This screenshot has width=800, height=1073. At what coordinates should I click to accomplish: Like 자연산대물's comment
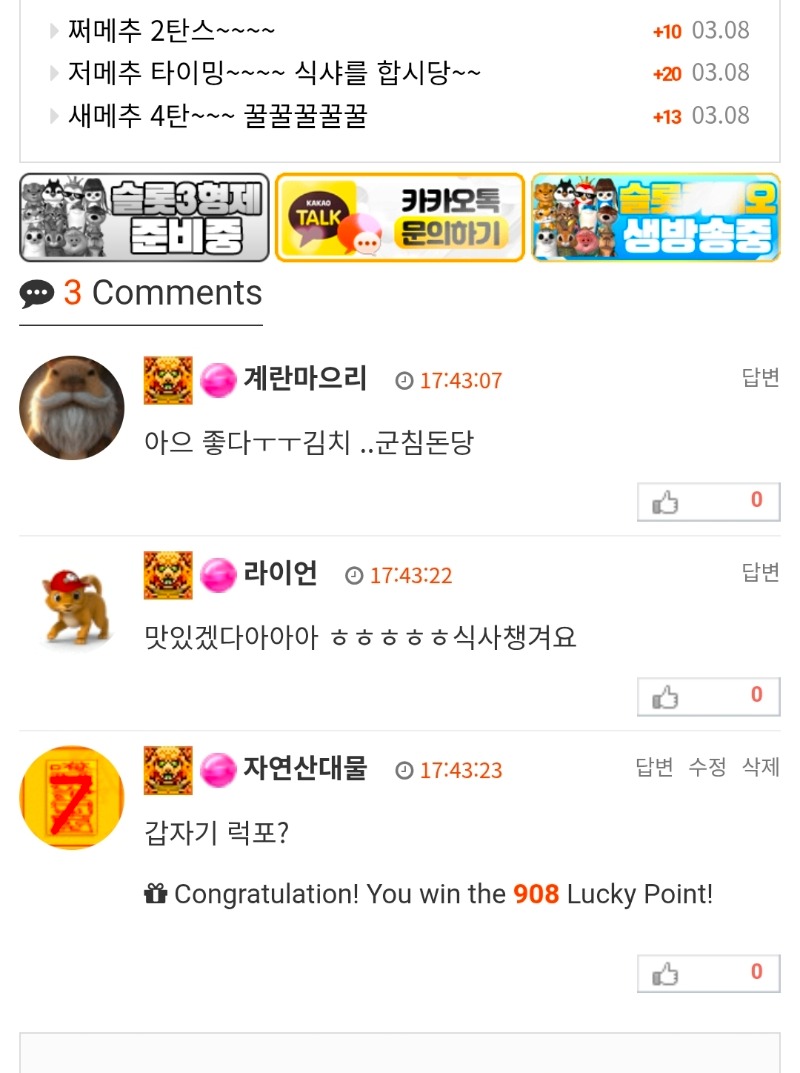point(708,973)
